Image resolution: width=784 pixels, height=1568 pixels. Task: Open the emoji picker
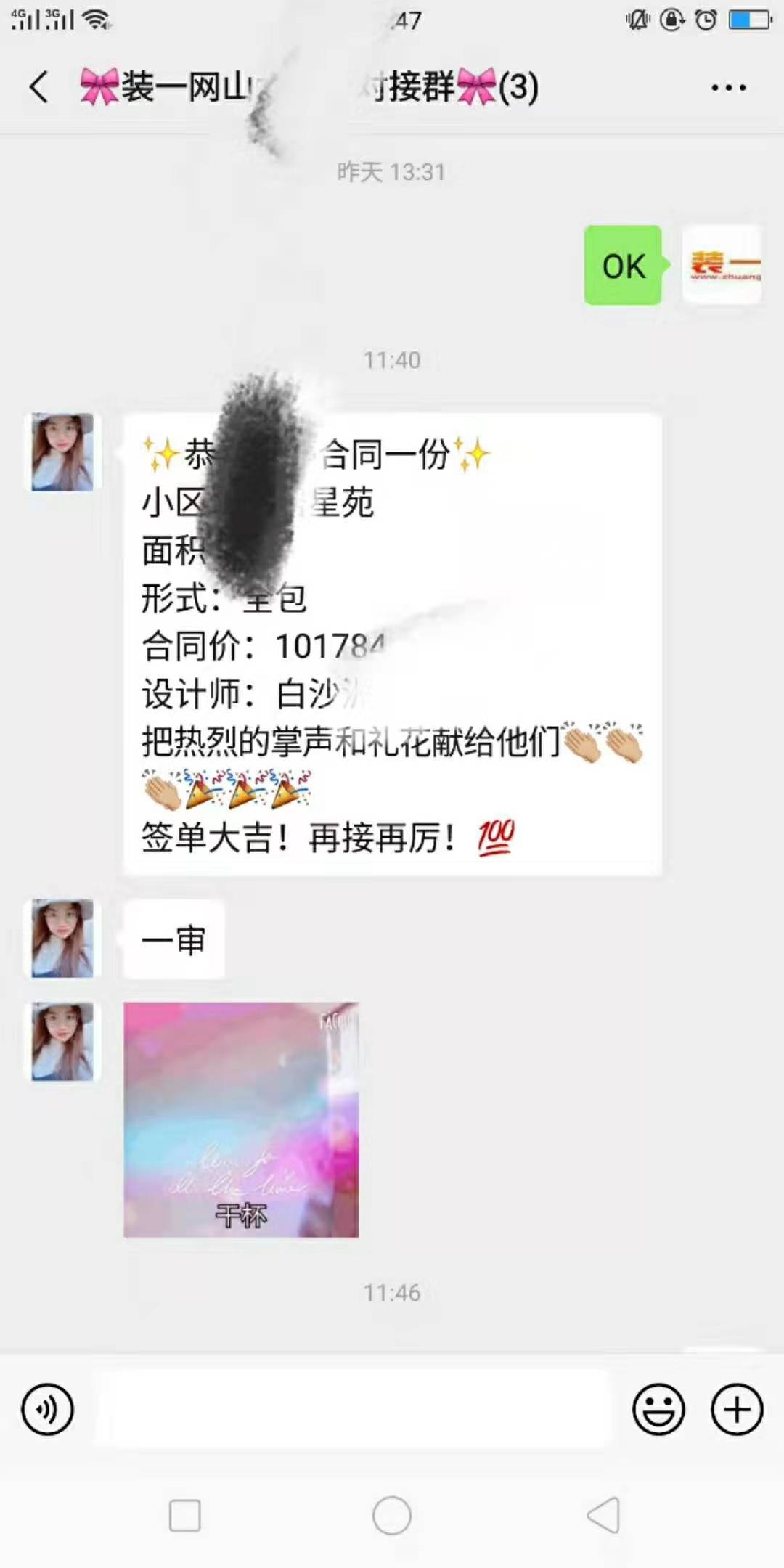coord(658,1410)
